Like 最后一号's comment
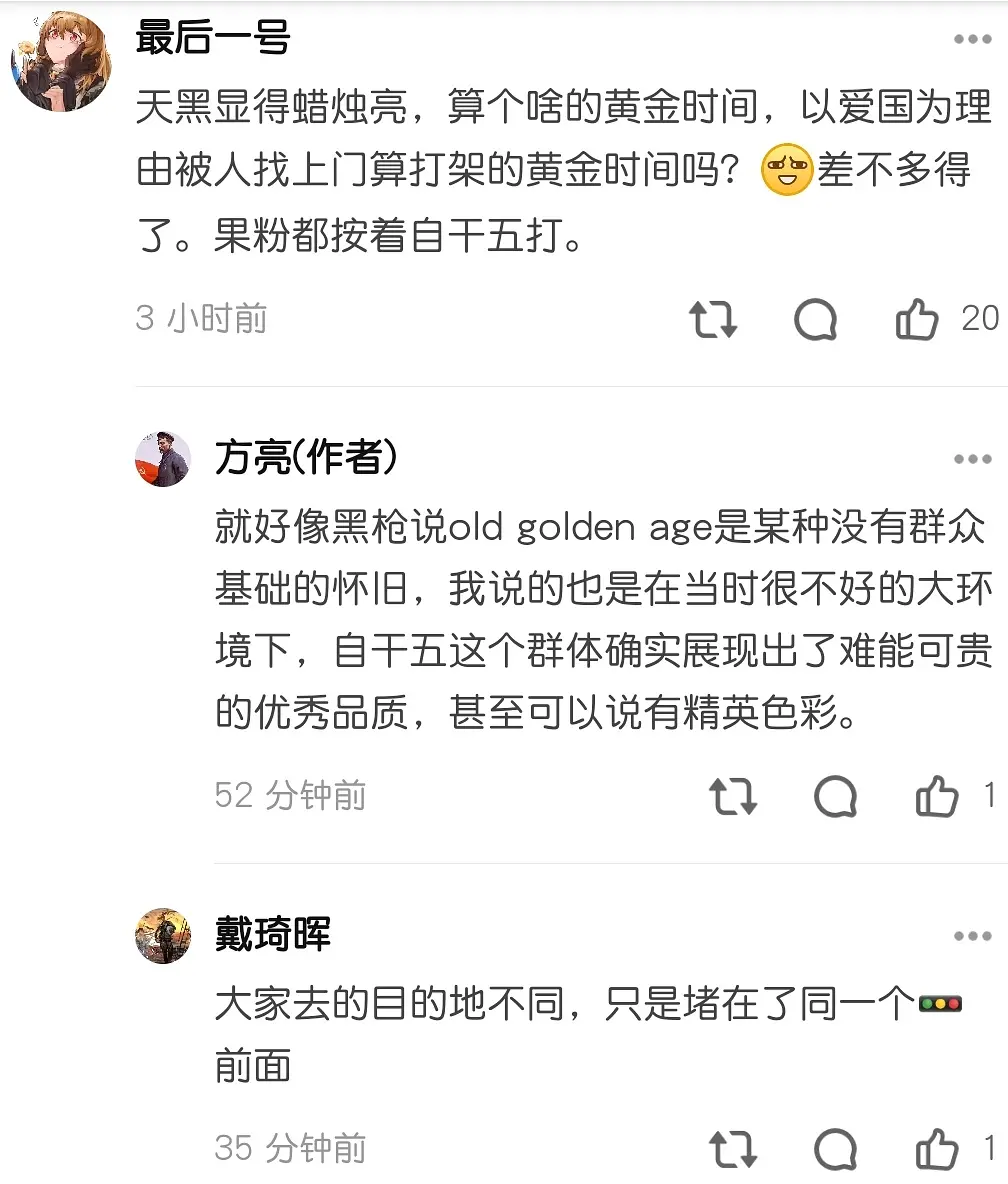 917,320
